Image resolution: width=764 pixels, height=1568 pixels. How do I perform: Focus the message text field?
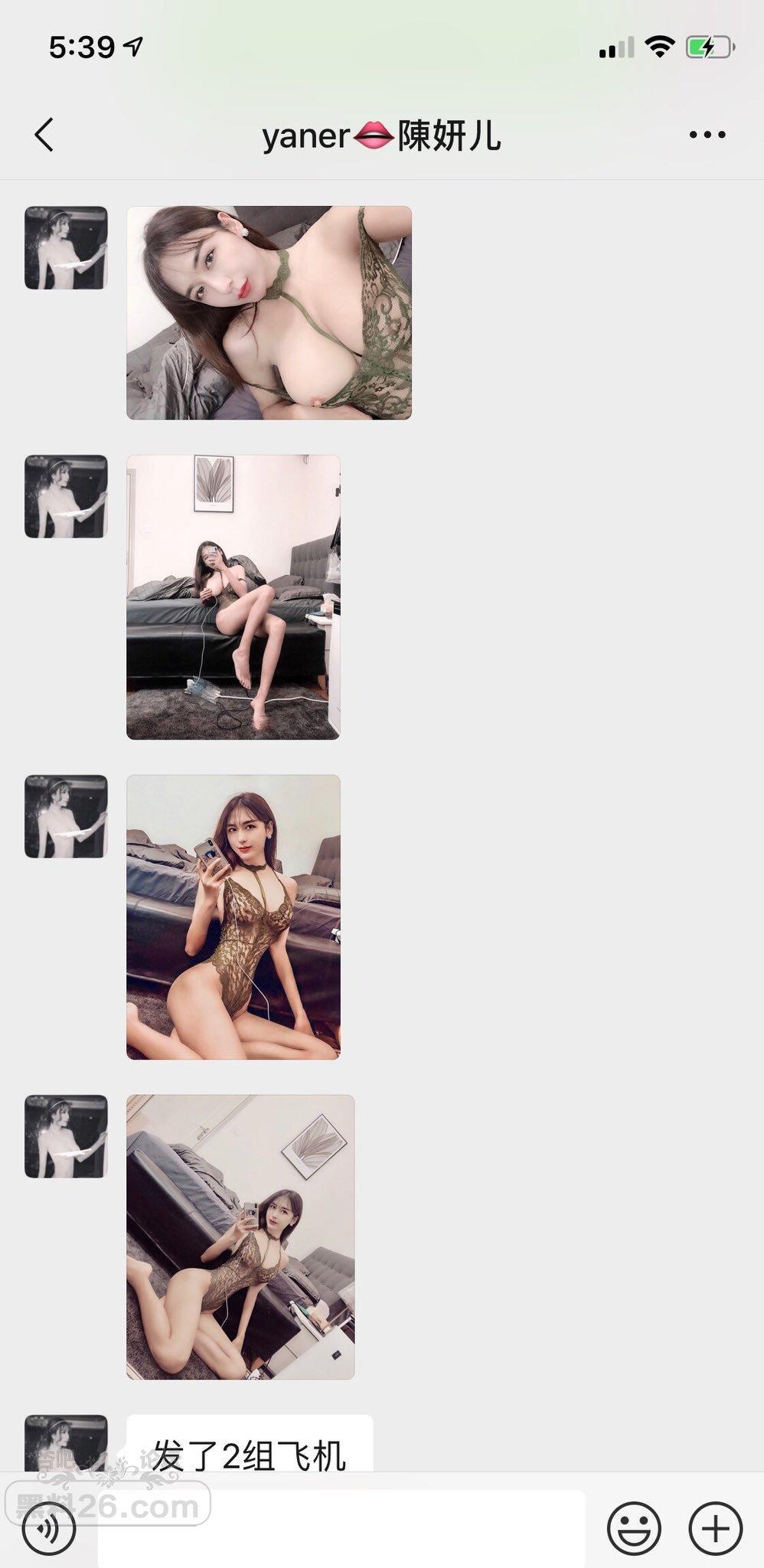[341, 1528]
